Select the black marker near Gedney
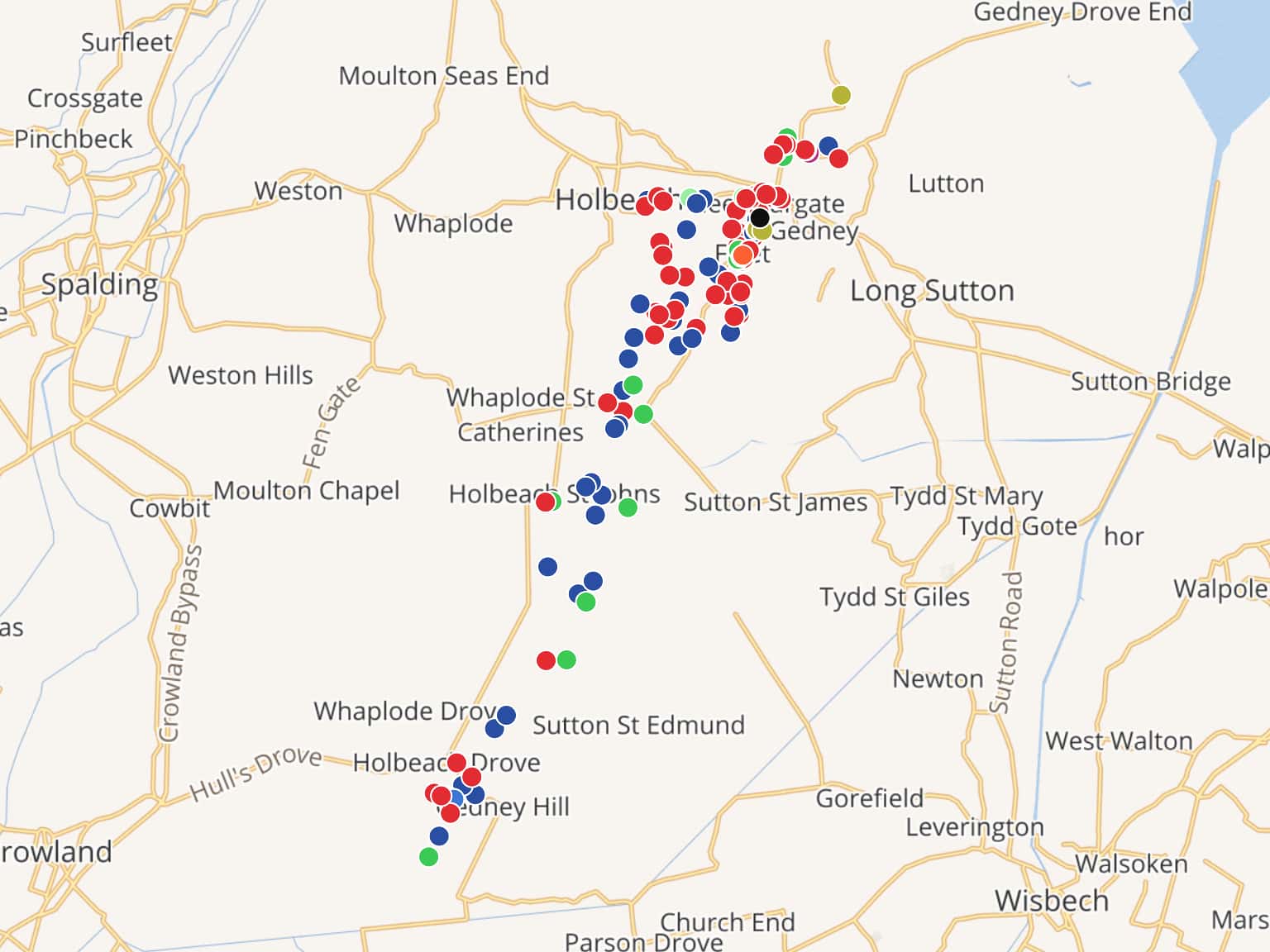 [x=759, y=218]
